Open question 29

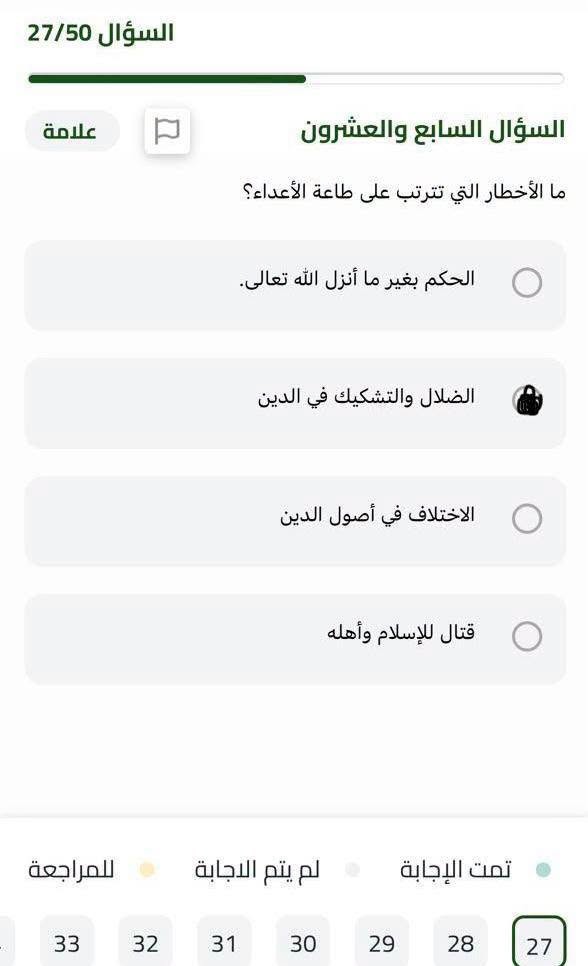tap(382, 943)
